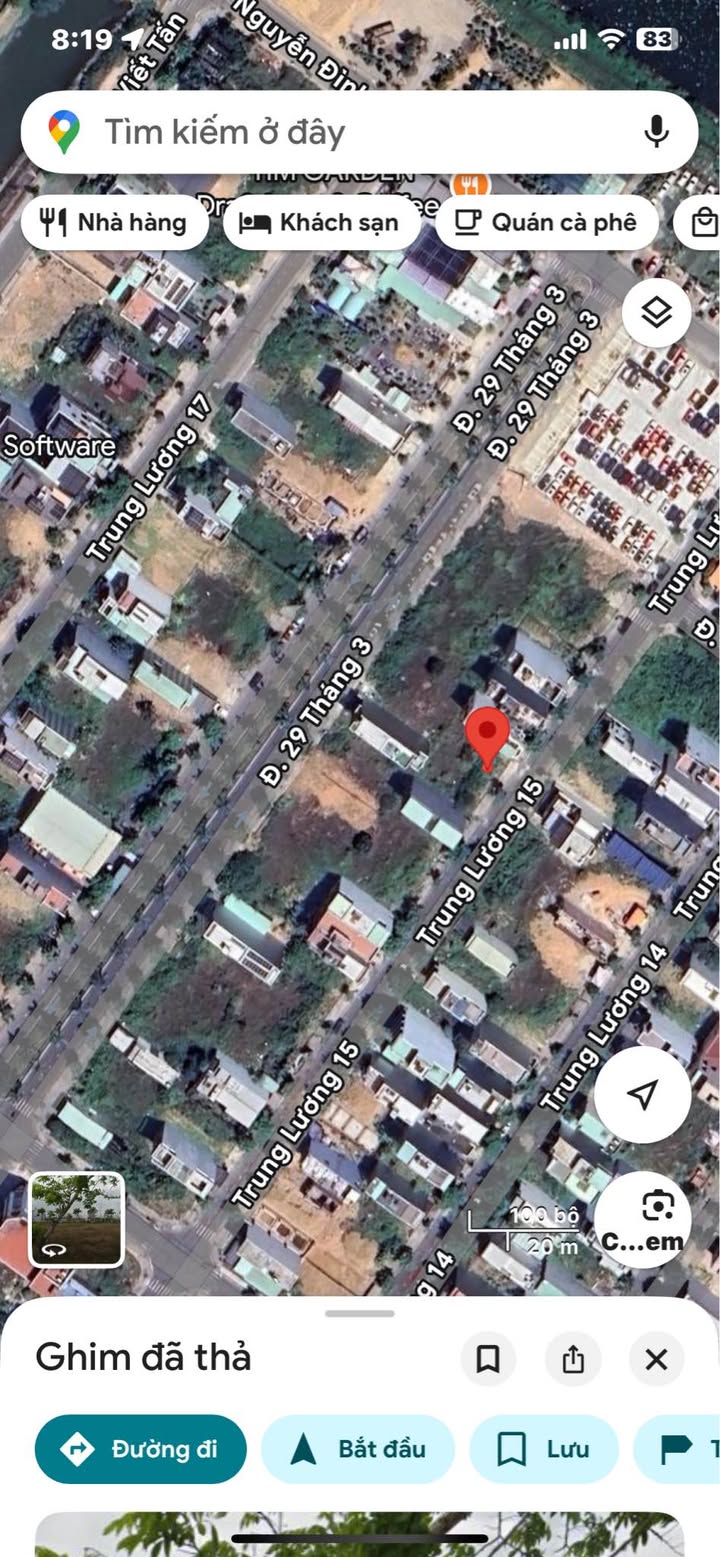The height and width of the screenshot is (1557, 720).
Task: Select the 'Khách sạn' filter chip
Action: click(321, 222)
